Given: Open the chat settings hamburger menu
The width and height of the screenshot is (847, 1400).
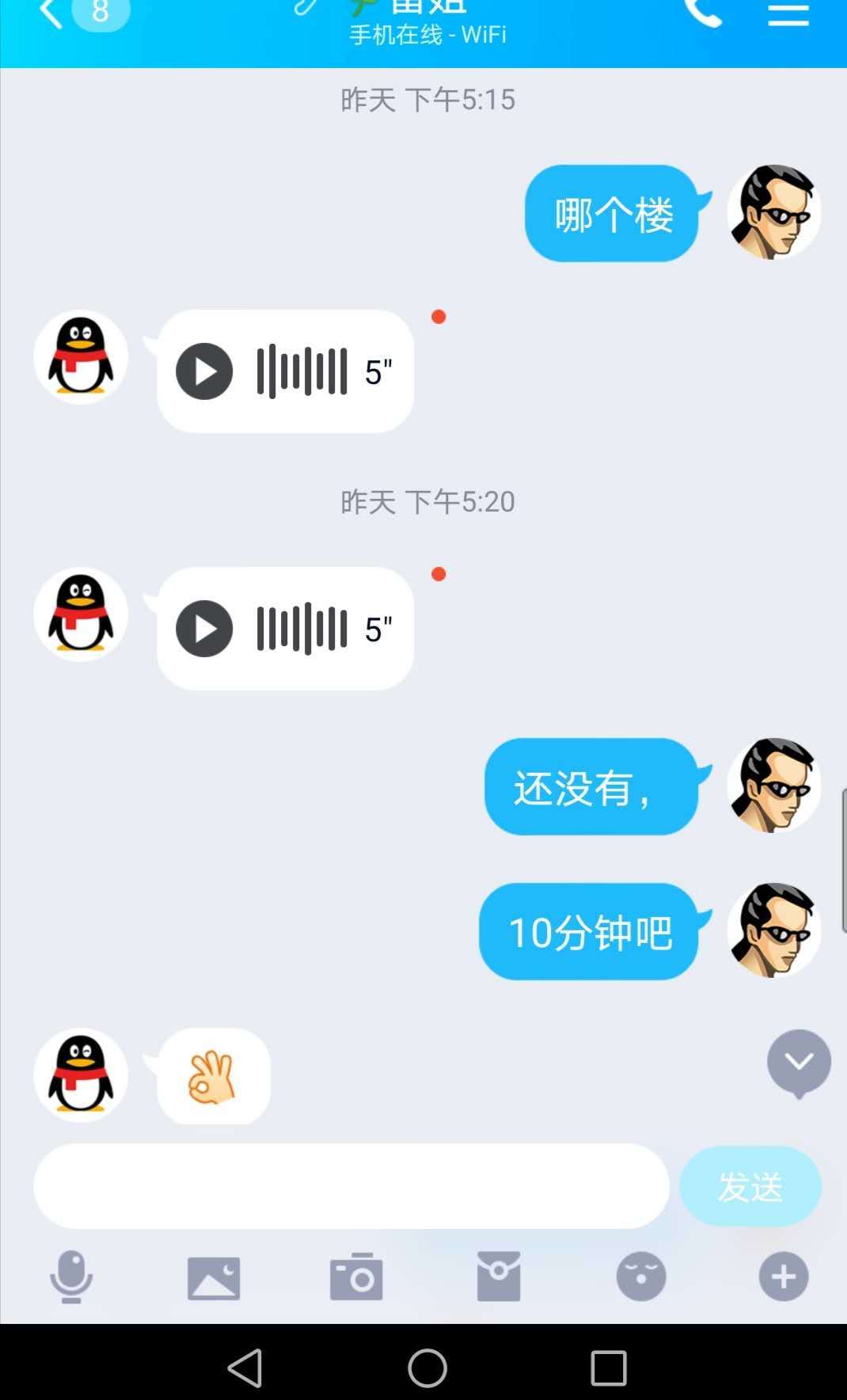Looking at the screenshot, I should [x=788, y=14].
